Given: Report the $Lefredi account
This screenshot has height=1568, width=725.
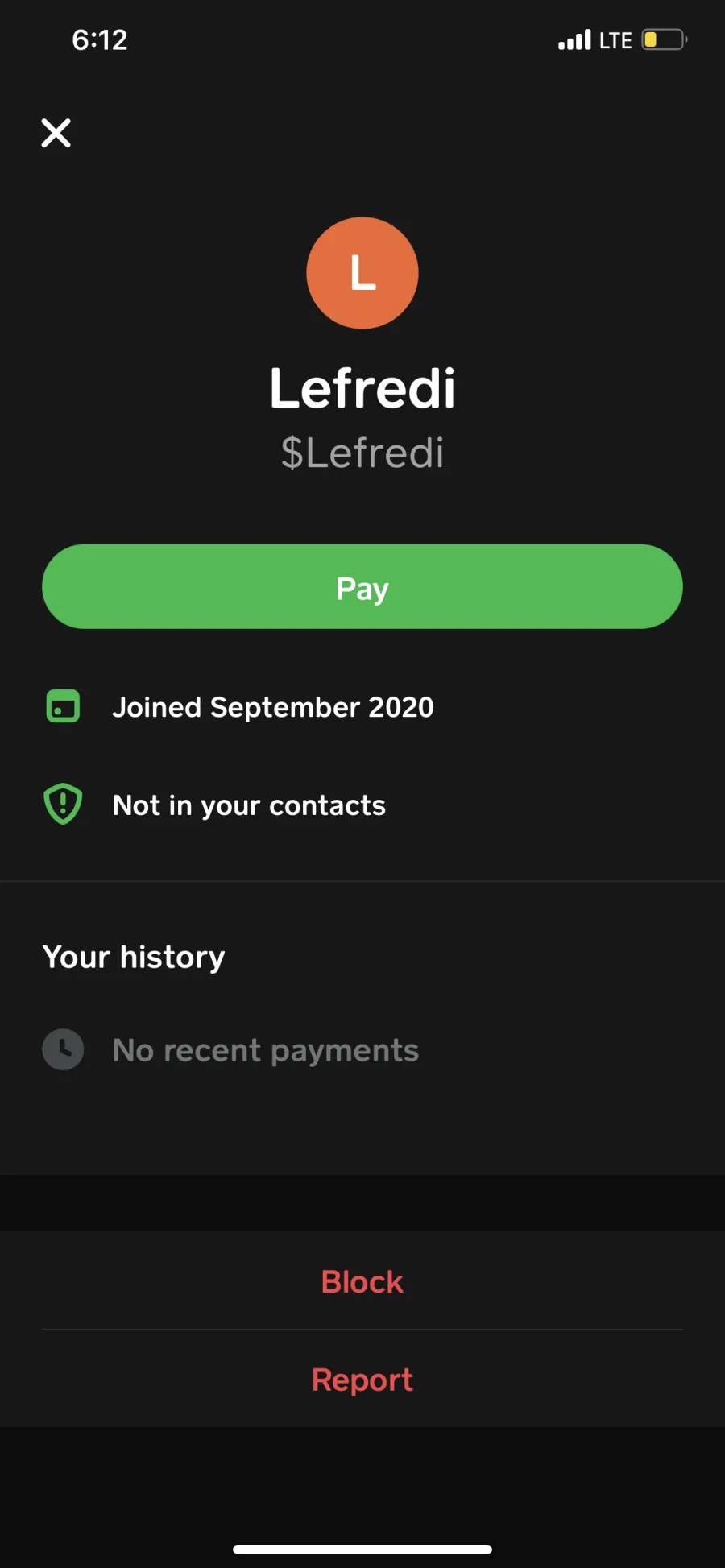Looking at the screenshot, I should [362, 1380].
